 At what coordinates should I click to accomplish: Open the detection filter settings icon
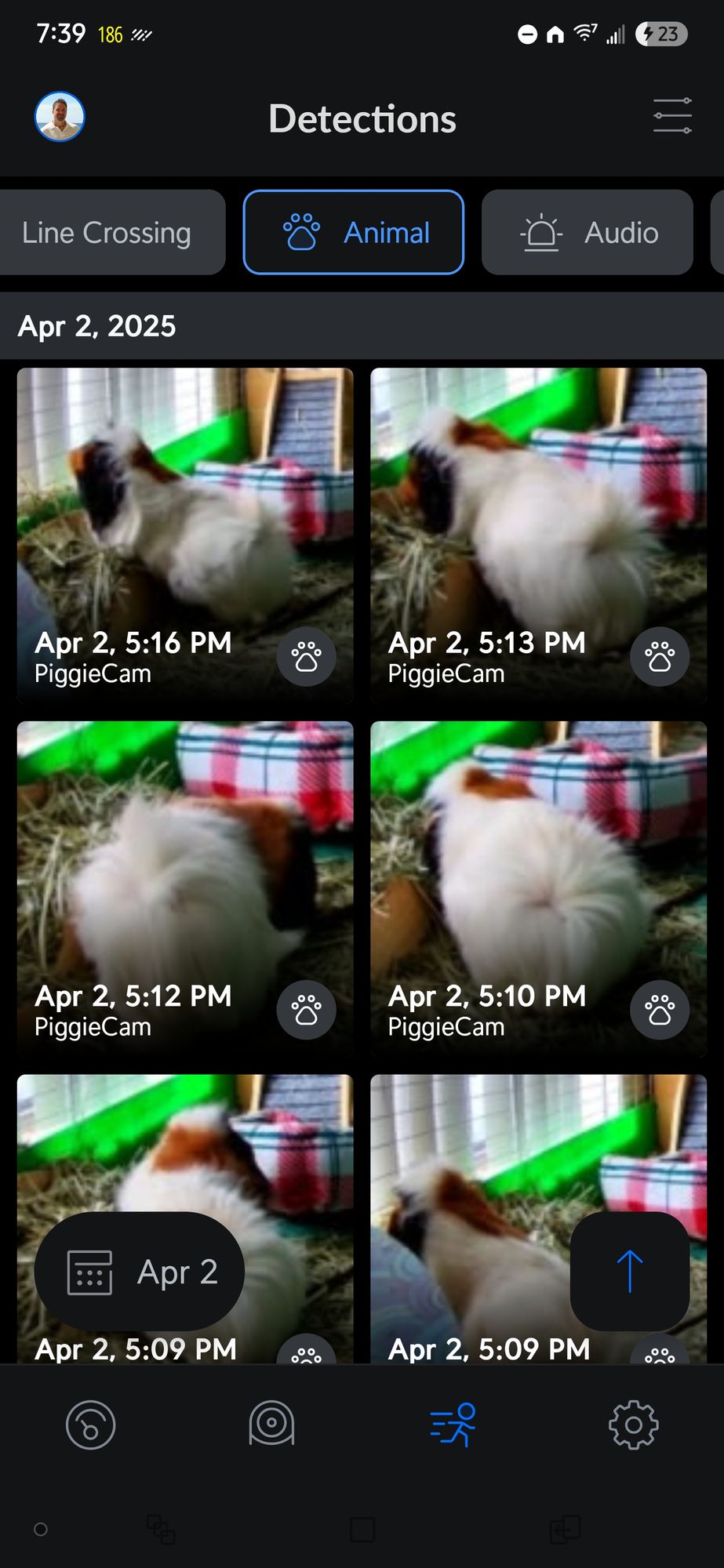point(672,116)
